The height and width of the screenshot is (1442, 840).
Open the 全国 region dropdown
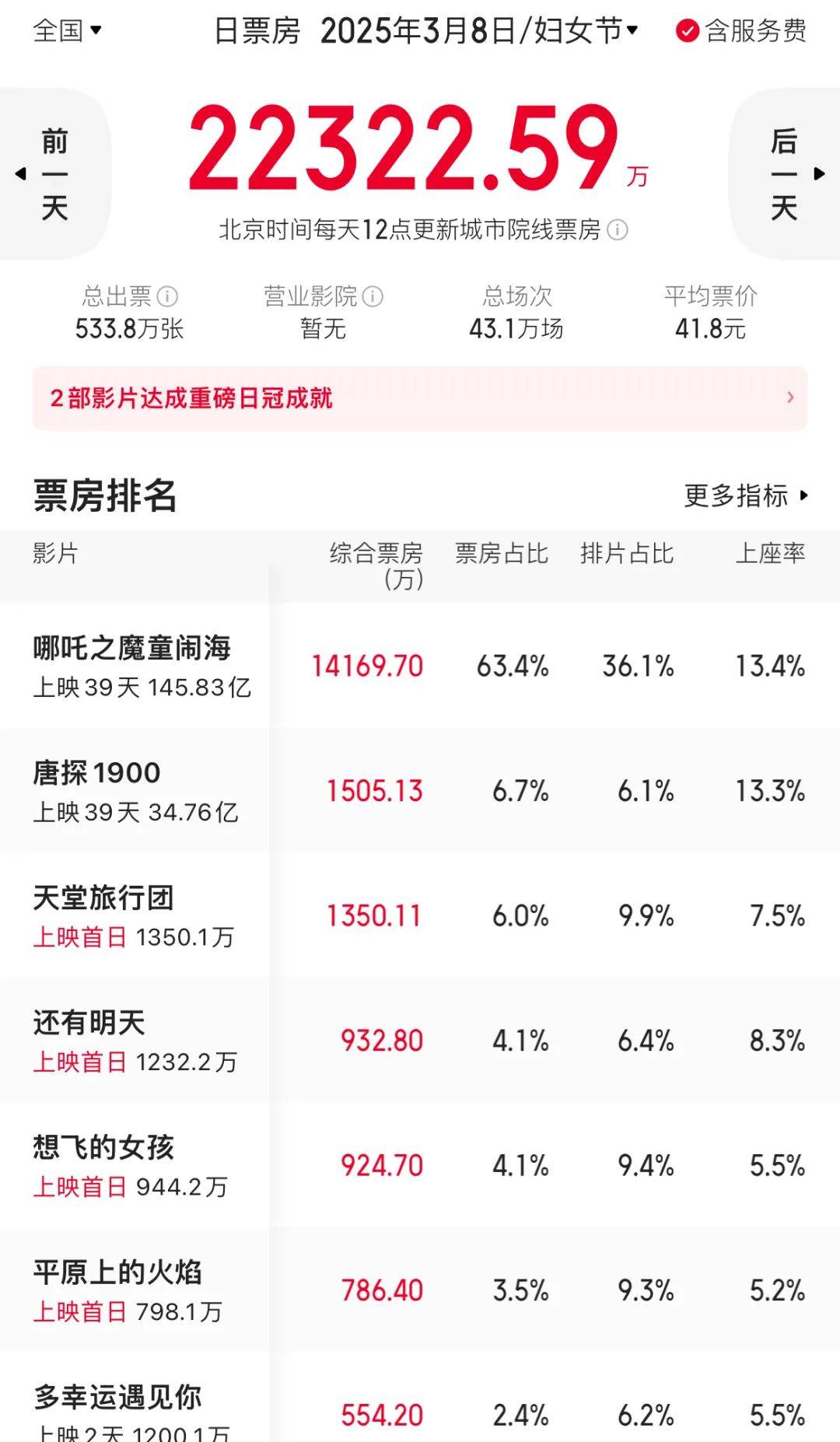point(67,31)
